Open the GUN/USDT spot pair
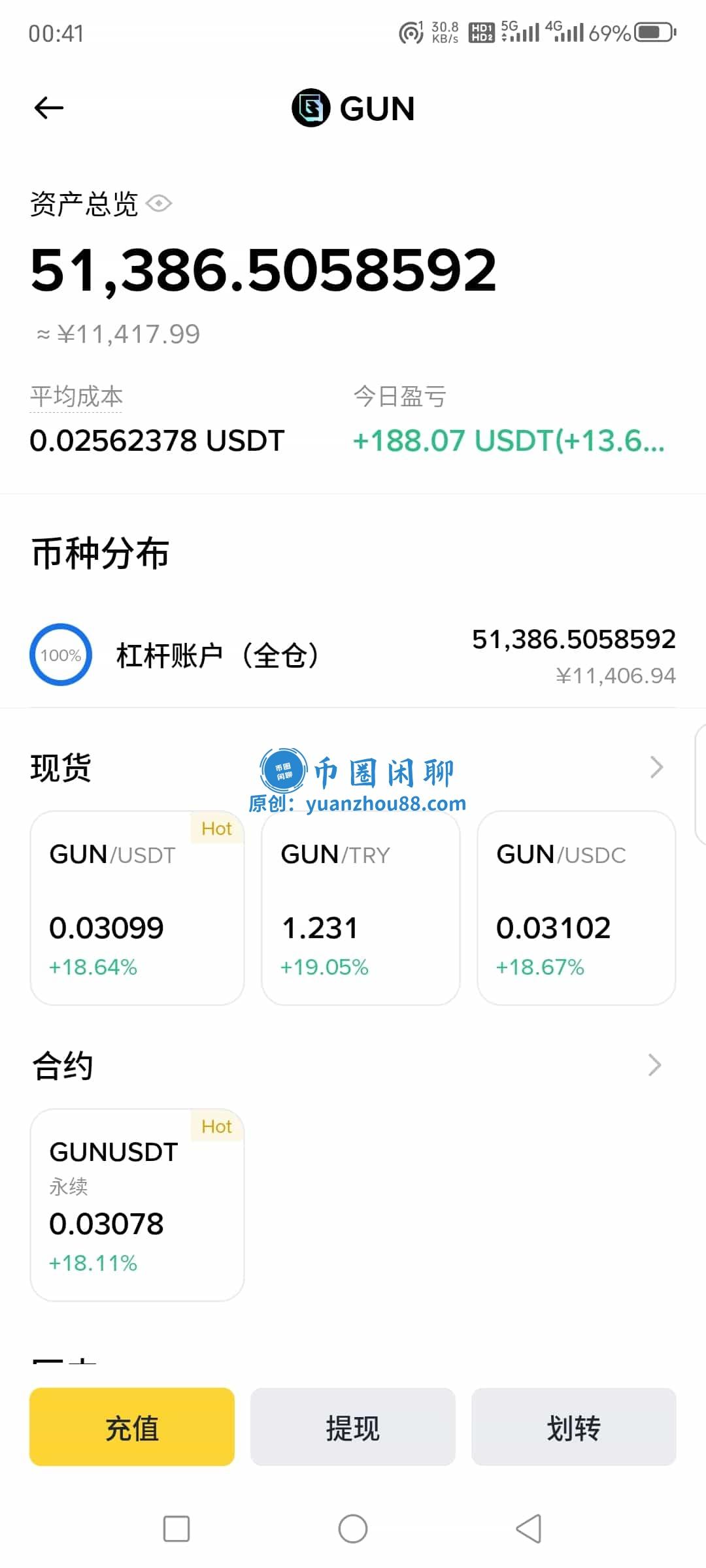This screenshot has height=1568, width=706. (x=137, y=908)
